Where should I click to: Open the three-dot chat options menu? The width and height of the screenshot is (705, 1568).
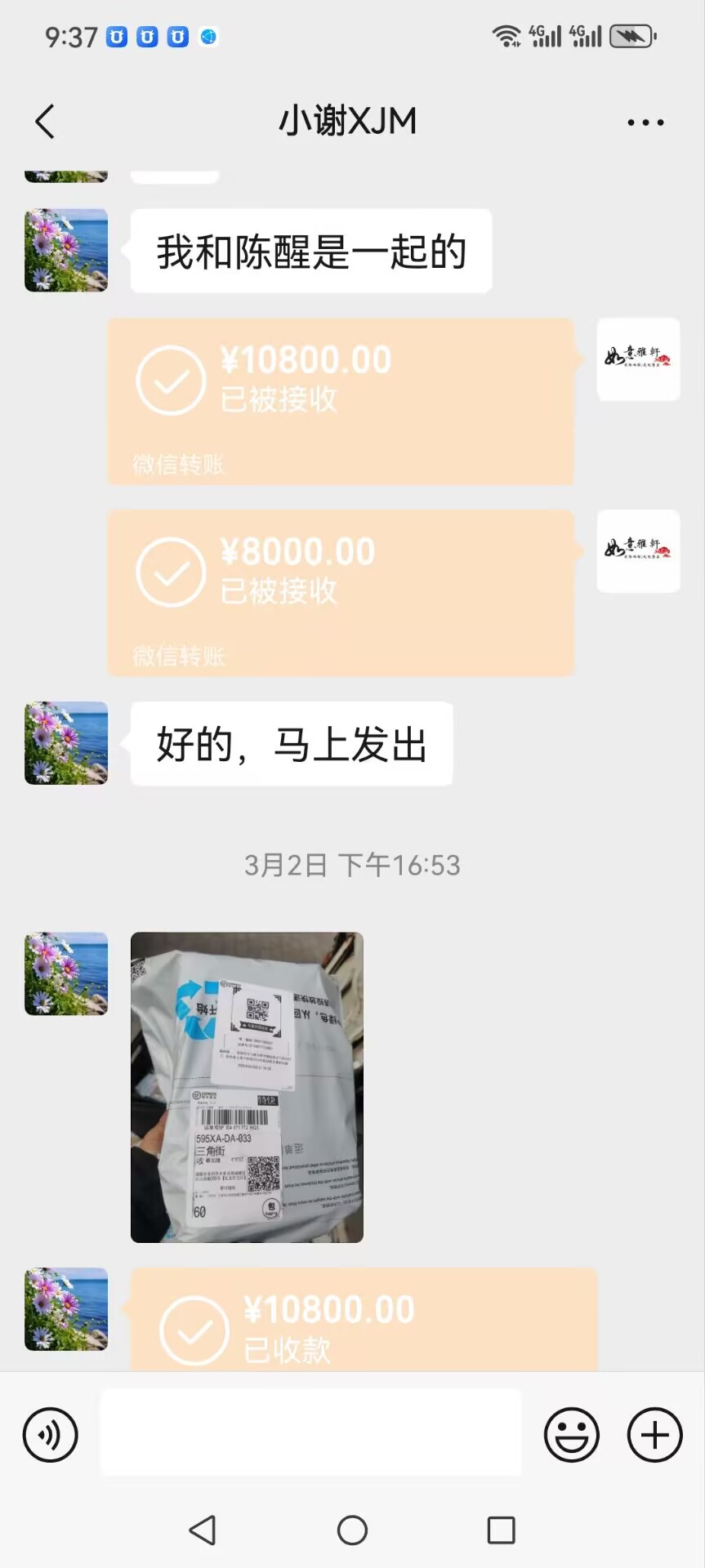(645, 122)
